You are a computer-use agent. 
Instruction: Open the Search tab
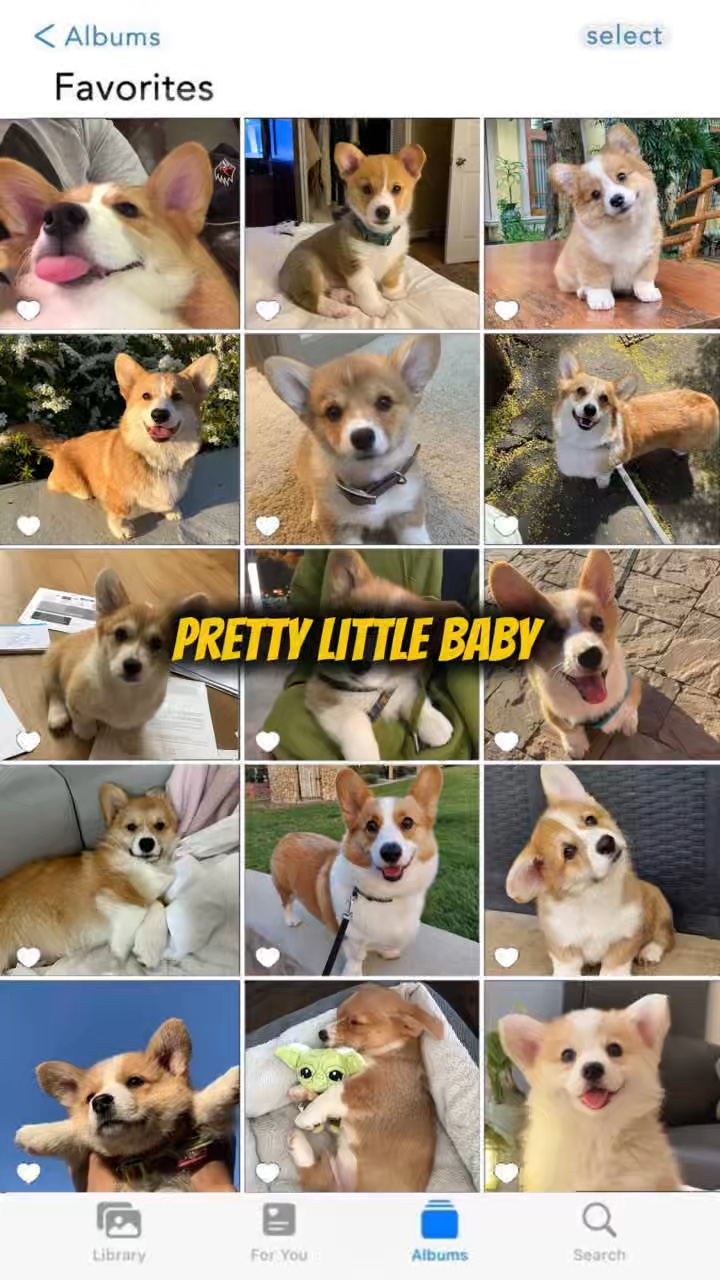599,1232
